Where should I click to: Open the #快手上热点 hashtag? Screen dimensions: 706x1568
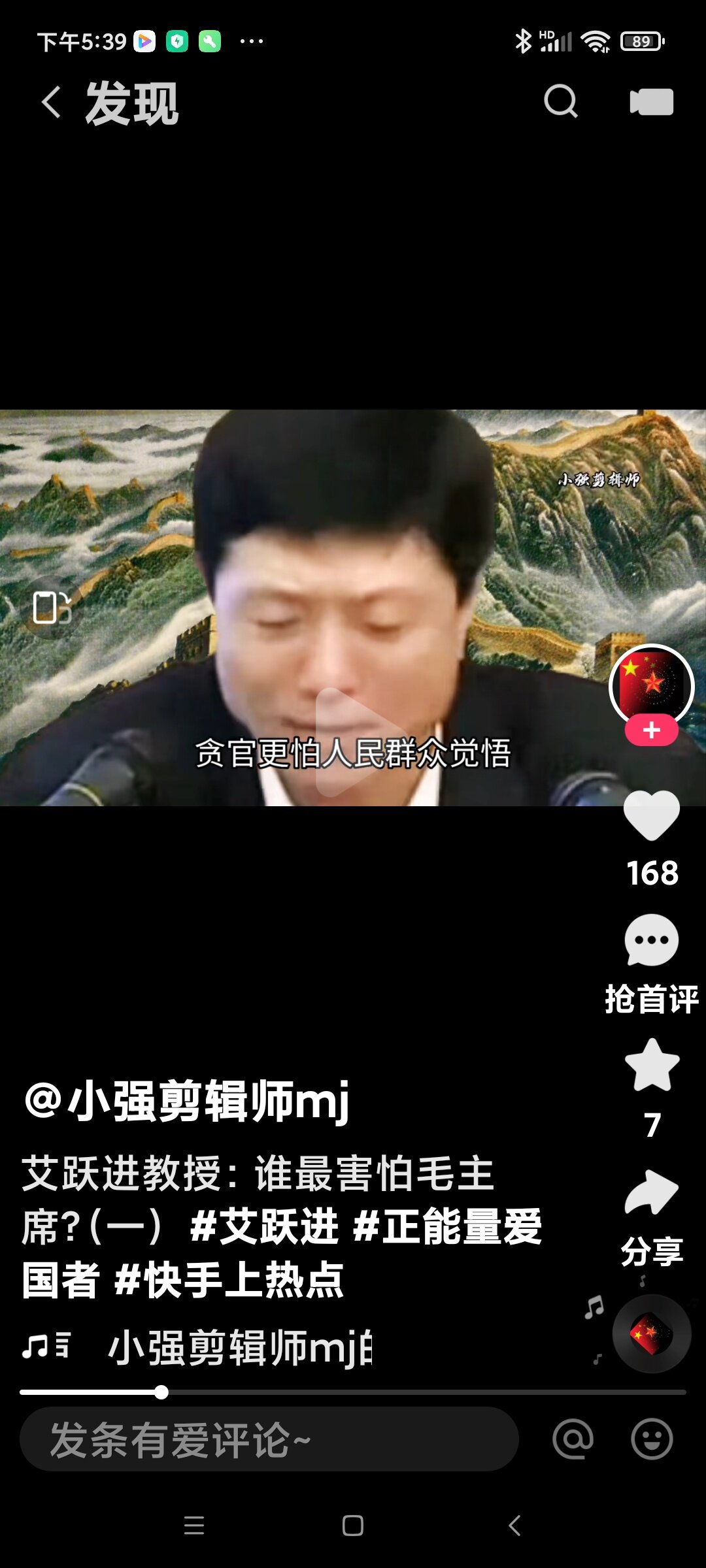point(229,1280)
